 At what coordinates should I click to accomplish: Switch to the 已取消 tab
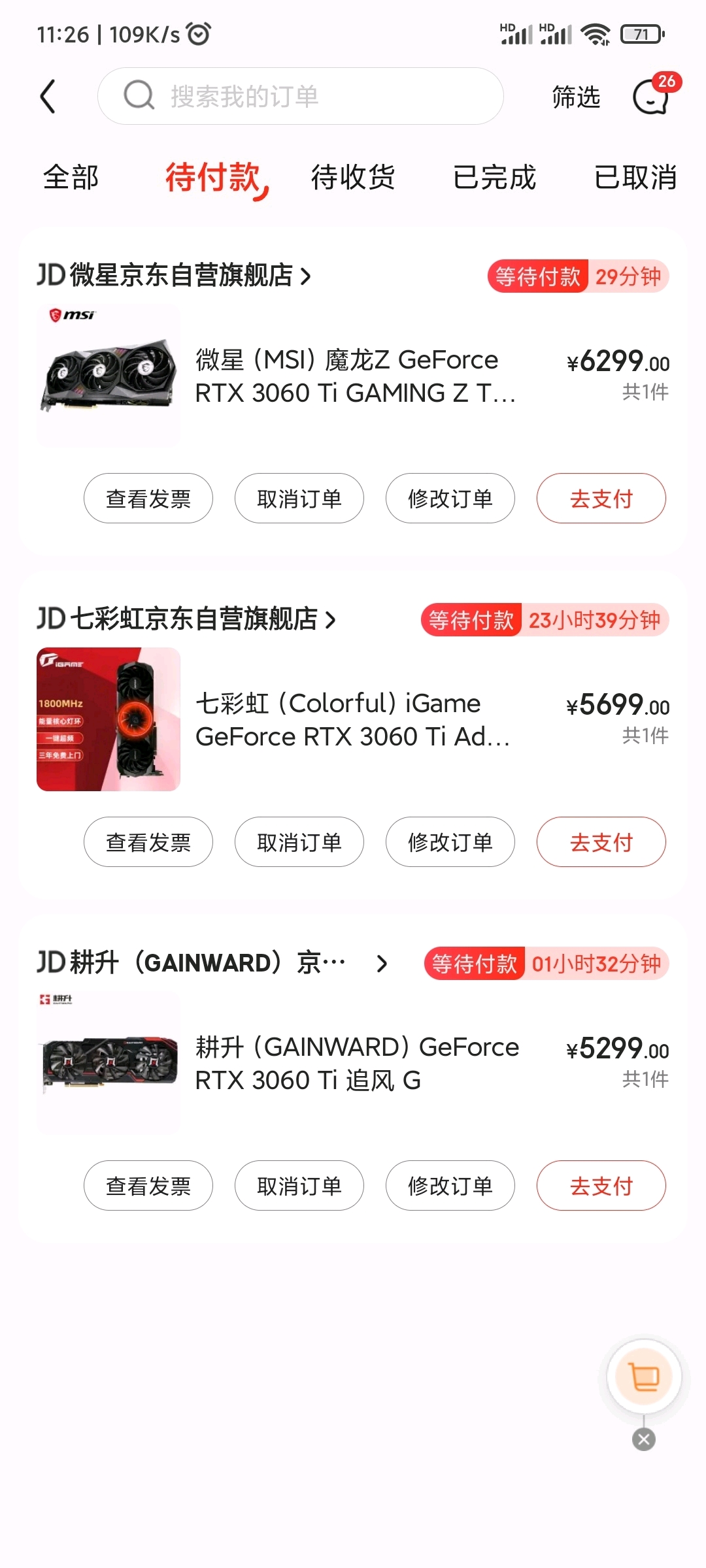(x=635, y=178)
